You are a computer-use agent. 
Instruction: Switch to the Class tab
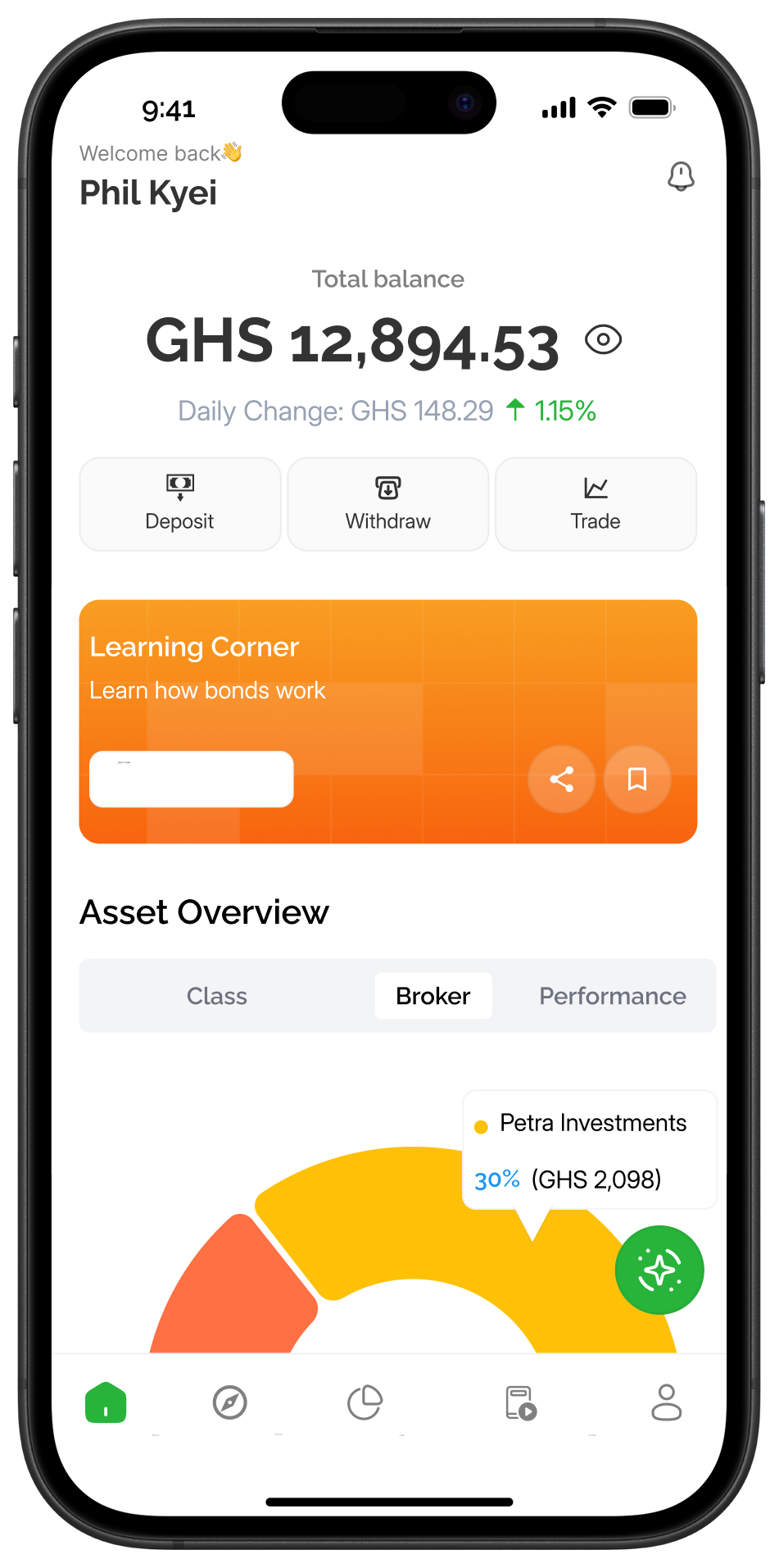(x=216, y=996)
